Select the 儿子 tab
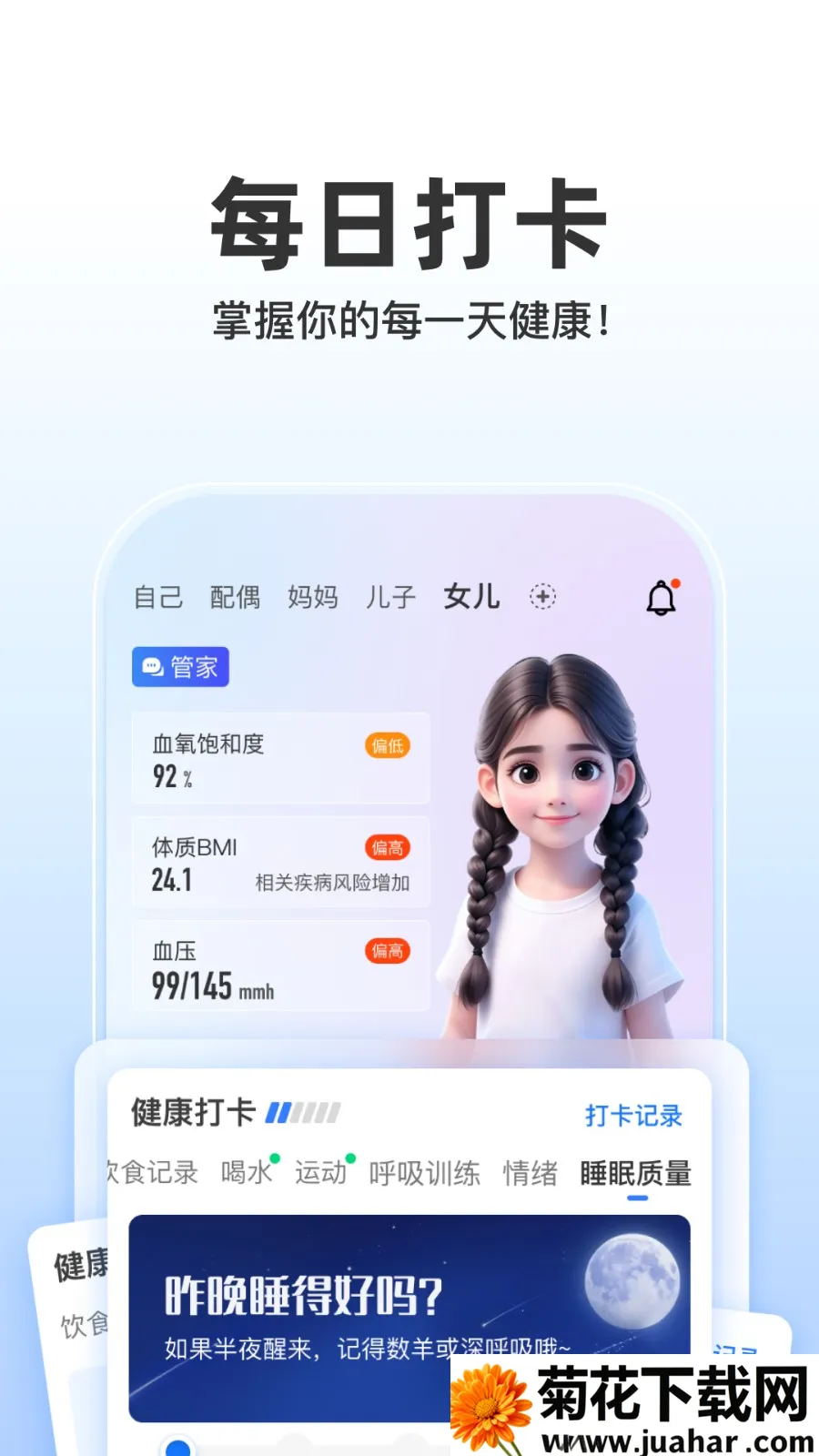 [x=391, y=596]
